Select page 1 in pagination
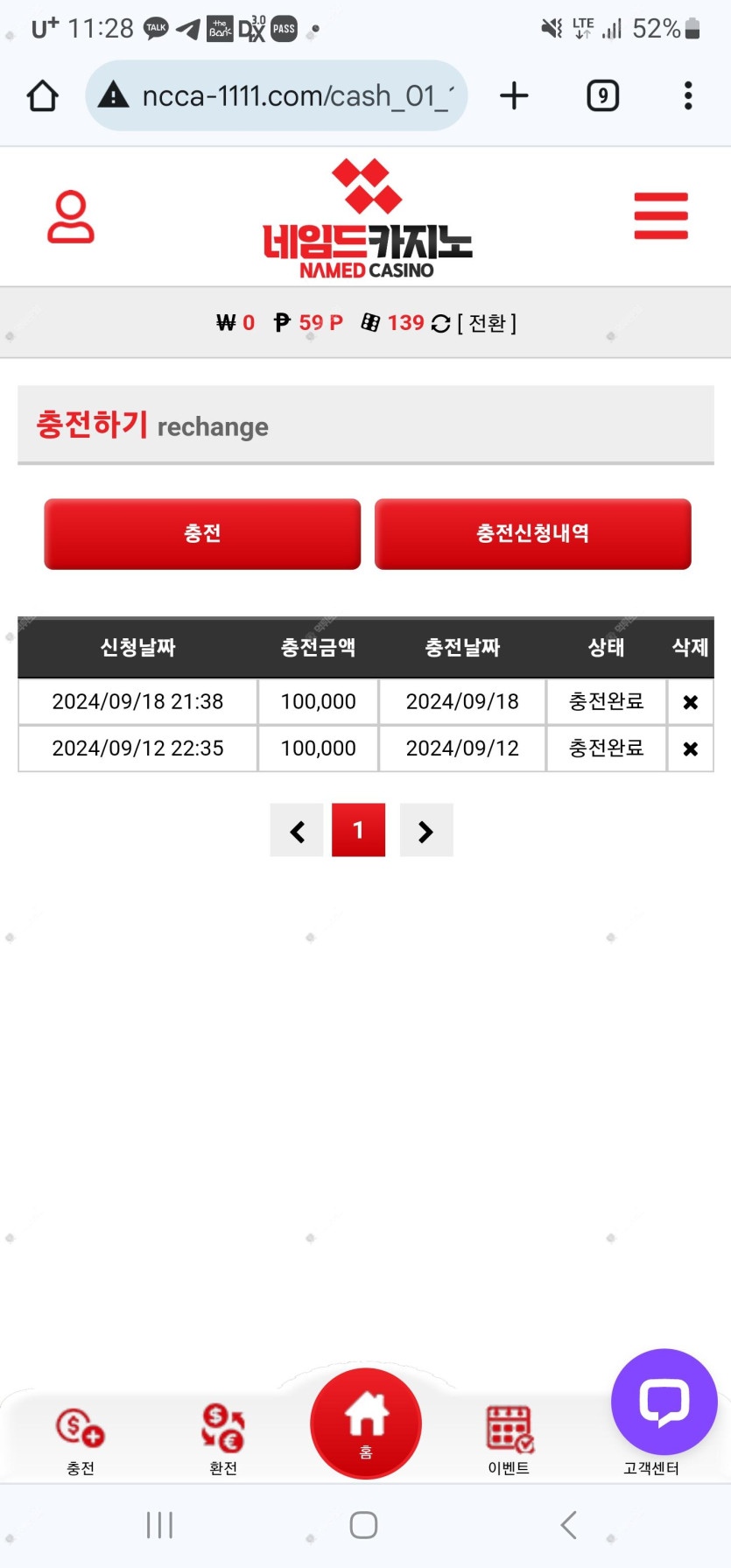 (358, 830)
